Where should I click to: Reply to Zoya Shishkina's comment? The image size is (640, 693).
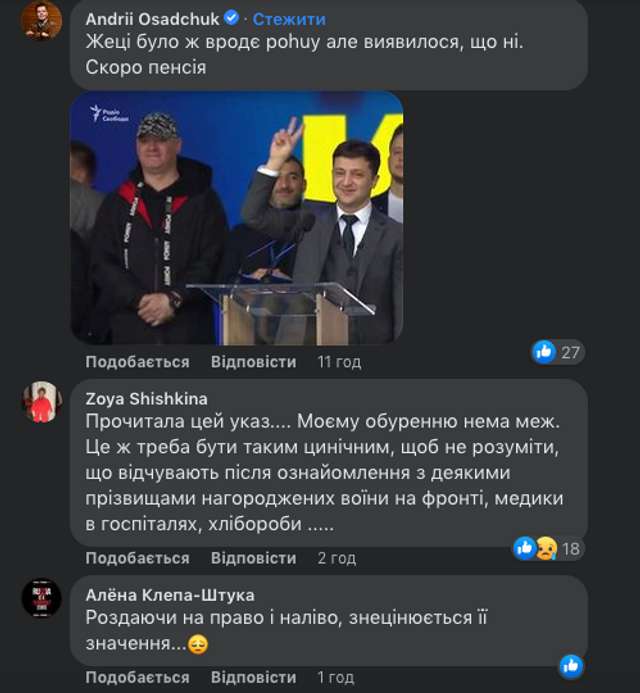(x=253, y=558)
